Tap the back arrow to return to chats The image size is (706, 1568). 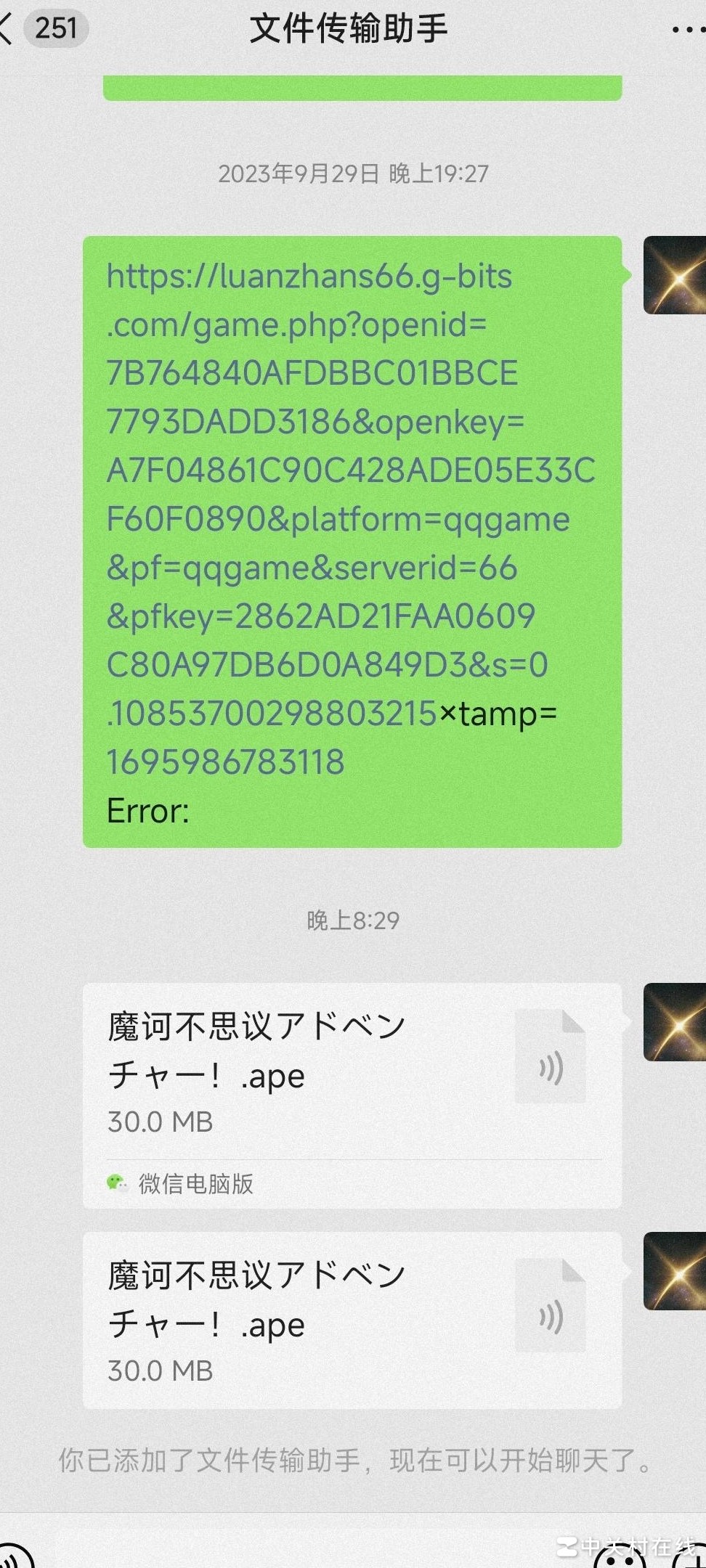coord(9,29)
